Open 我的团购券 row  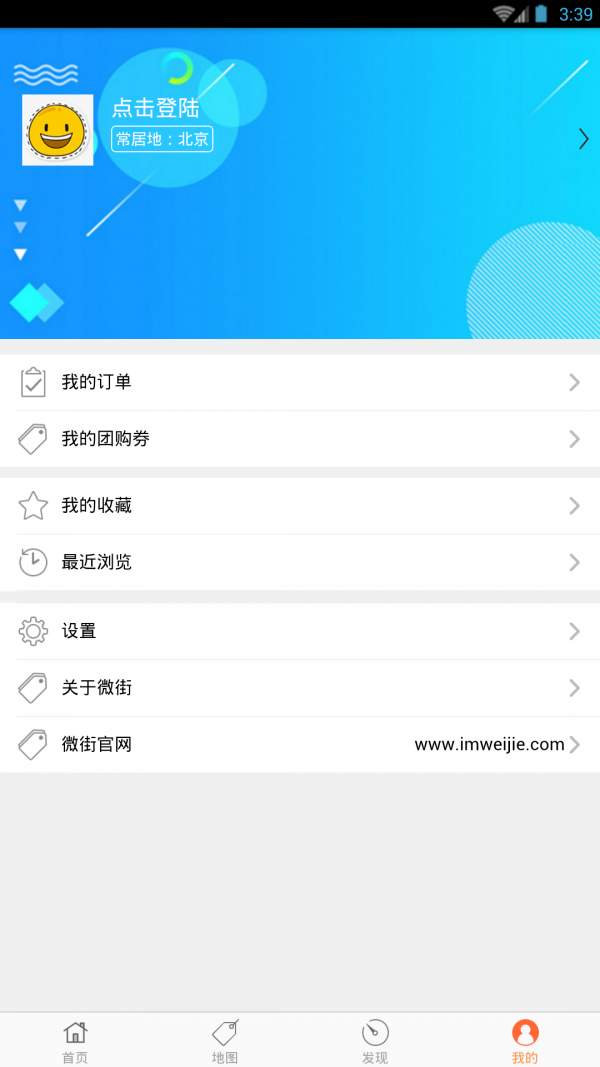tap(300, 439)
